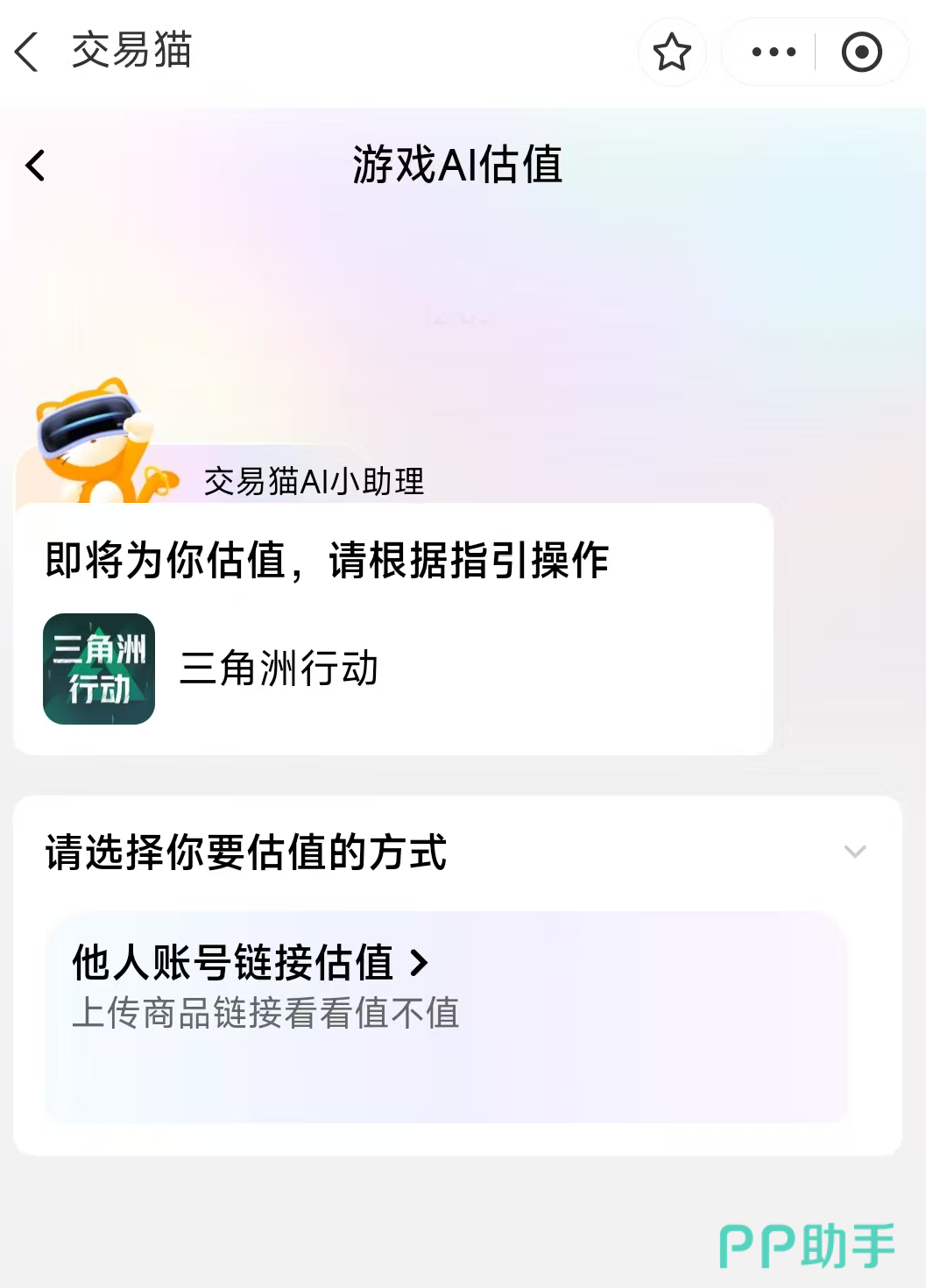Image resolution: width=926 pixels, height=1288 pixels.
Task: Open the three-dot more options menu
Action: coord(774,52)
